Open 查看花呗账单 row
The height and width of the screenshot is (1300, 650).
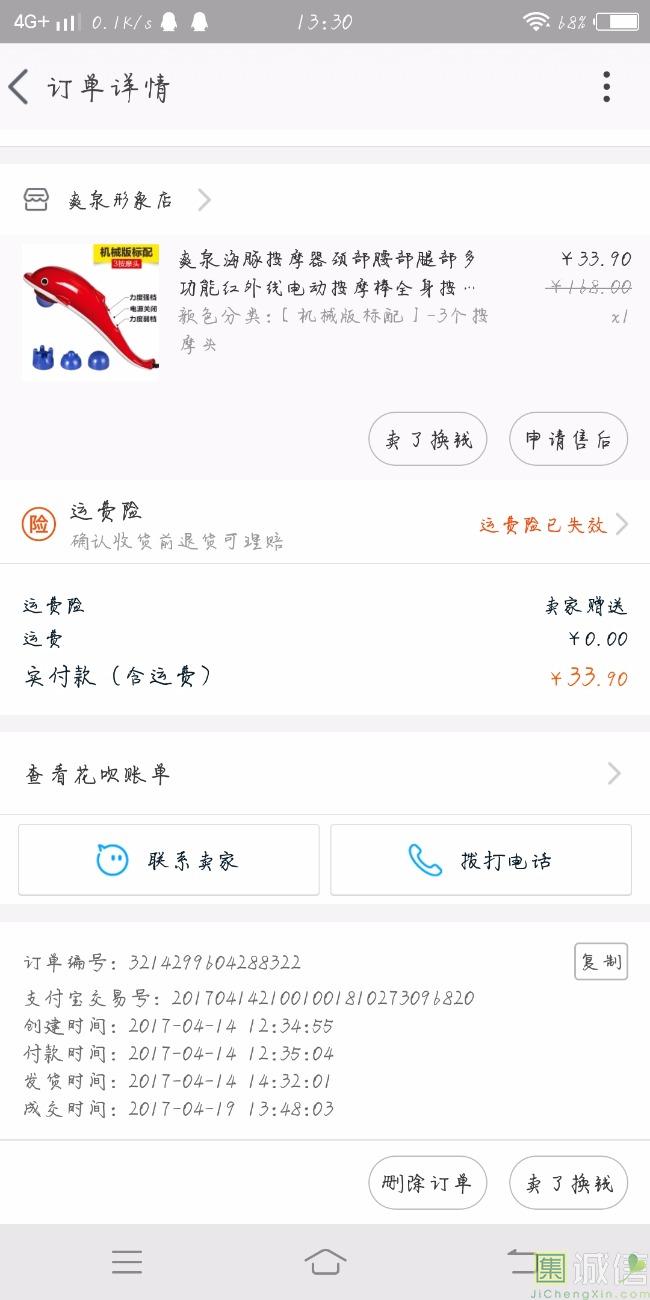coord(325,774)
